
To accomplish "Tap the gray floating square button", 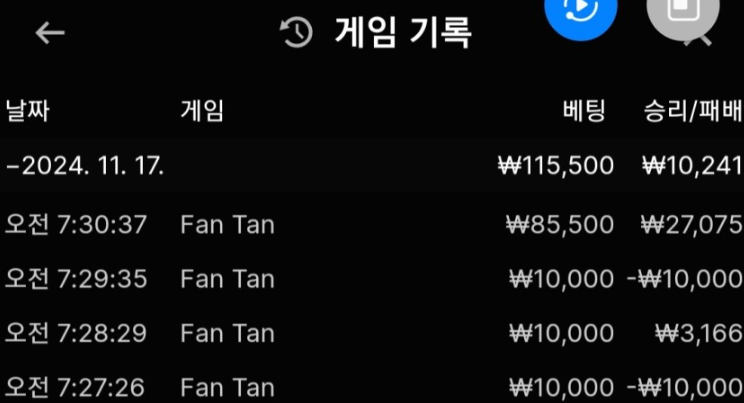I will (x=683, y=12).
